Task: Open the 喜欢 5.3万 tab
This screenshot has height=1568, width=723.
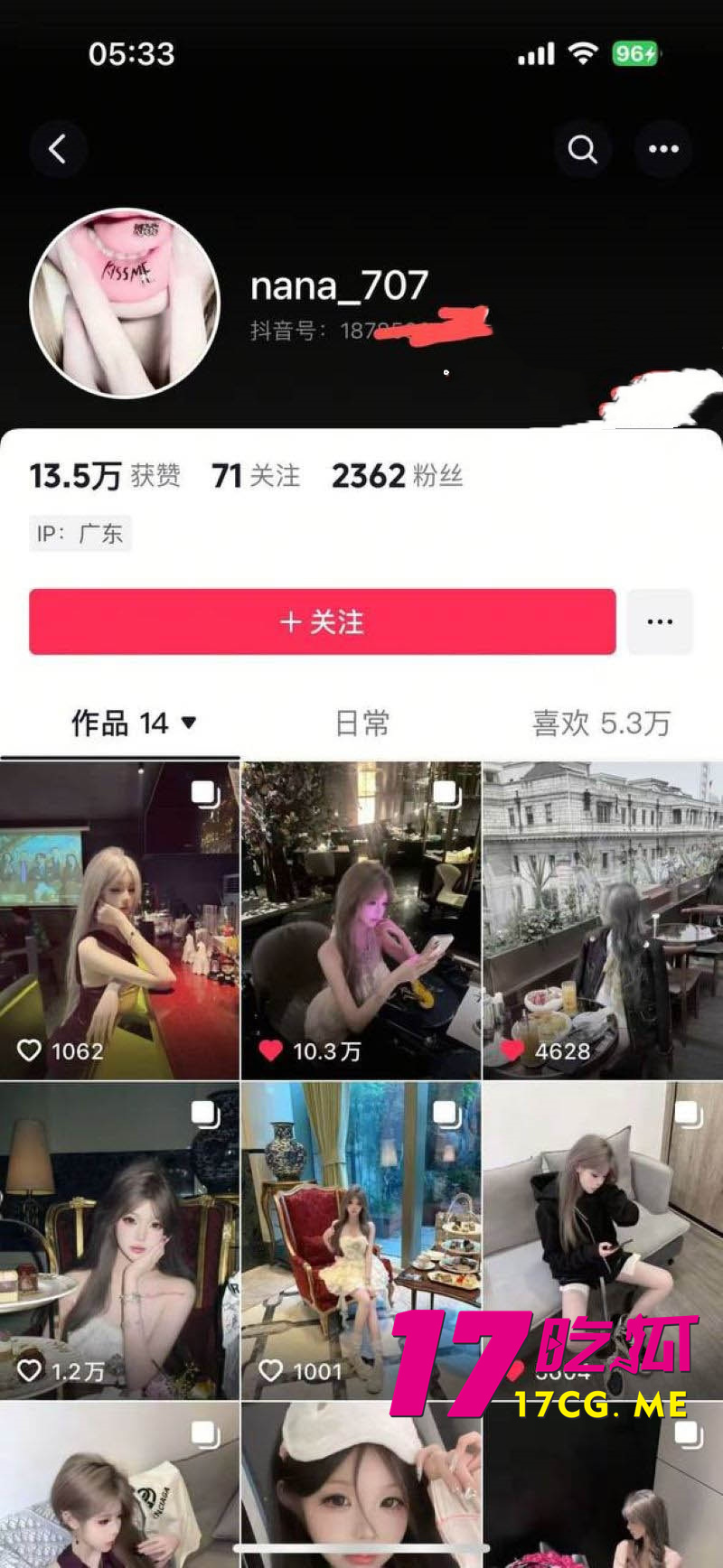Action: pos(600,723)
